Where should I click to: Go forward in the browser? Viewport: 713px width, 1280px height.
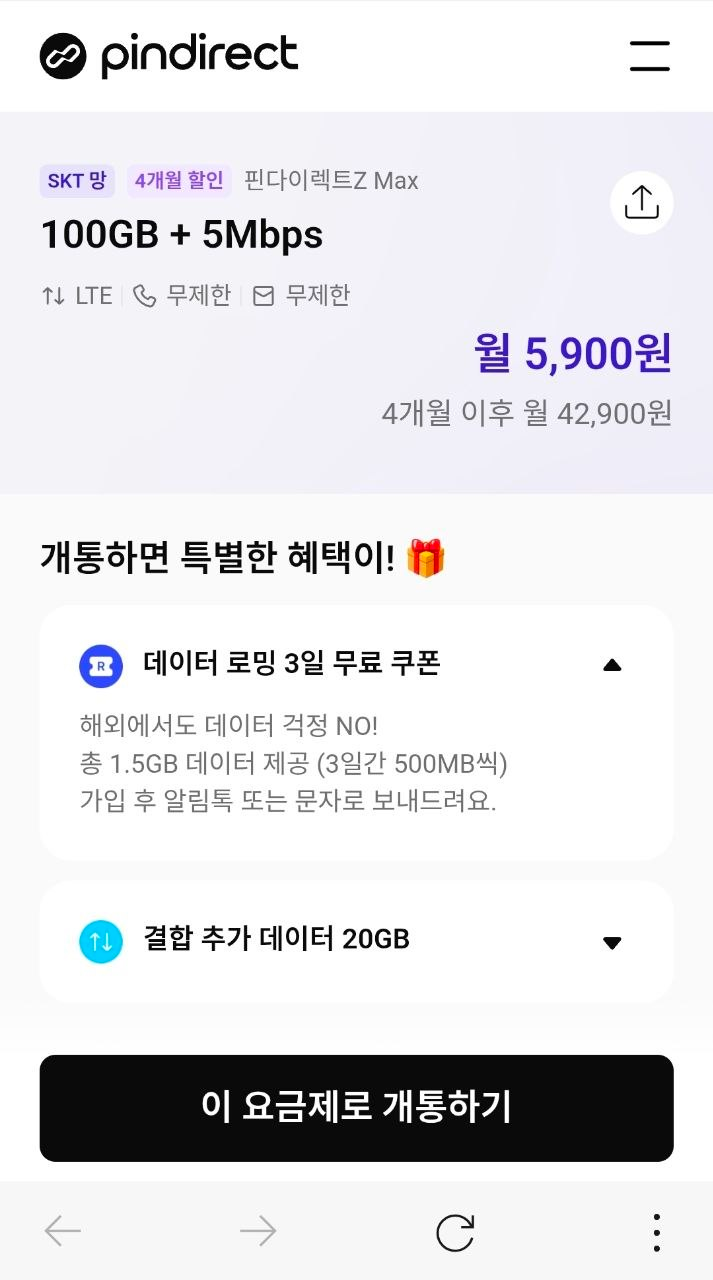(258, 1231)
